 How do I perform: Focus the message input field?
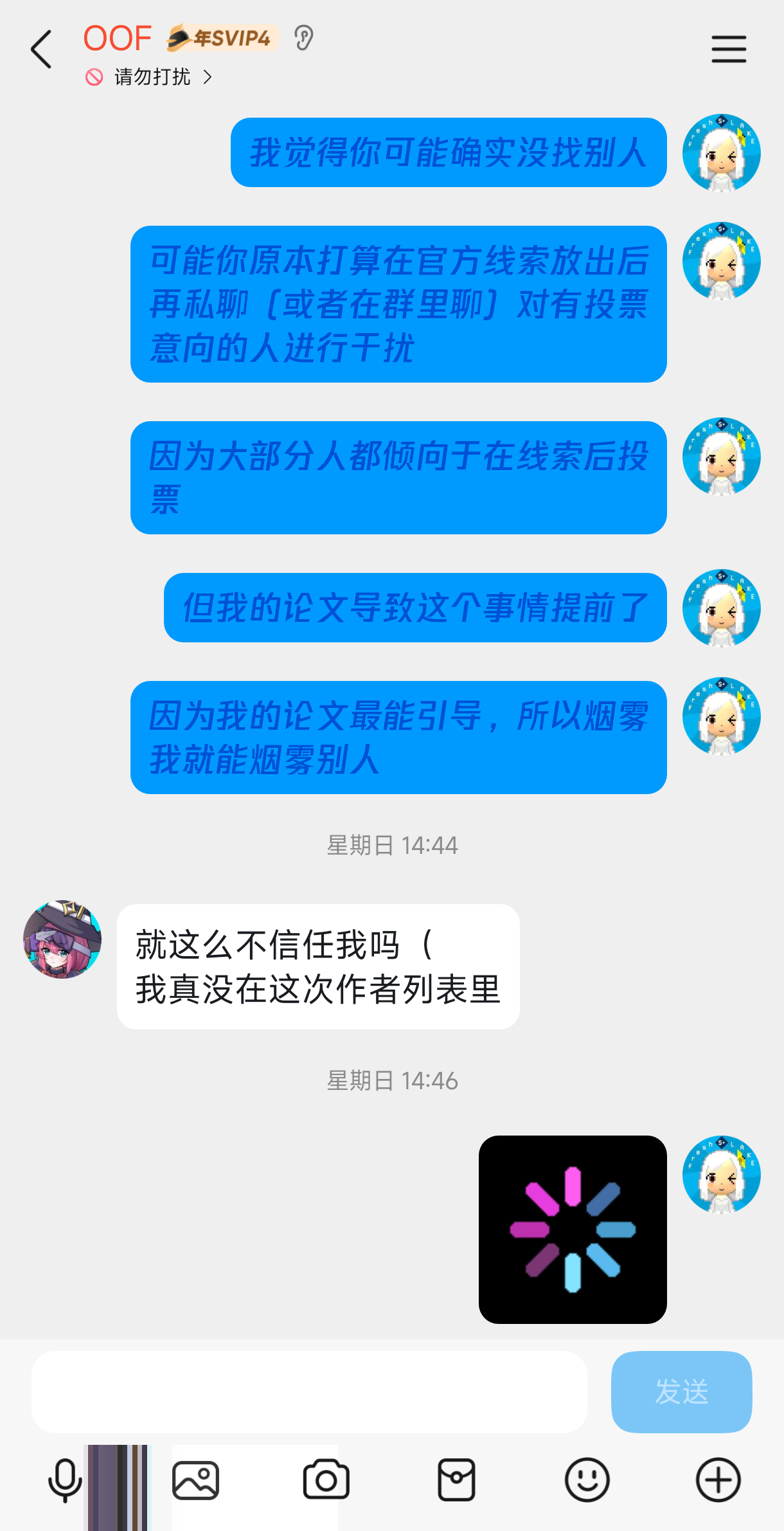(309, 1391)
